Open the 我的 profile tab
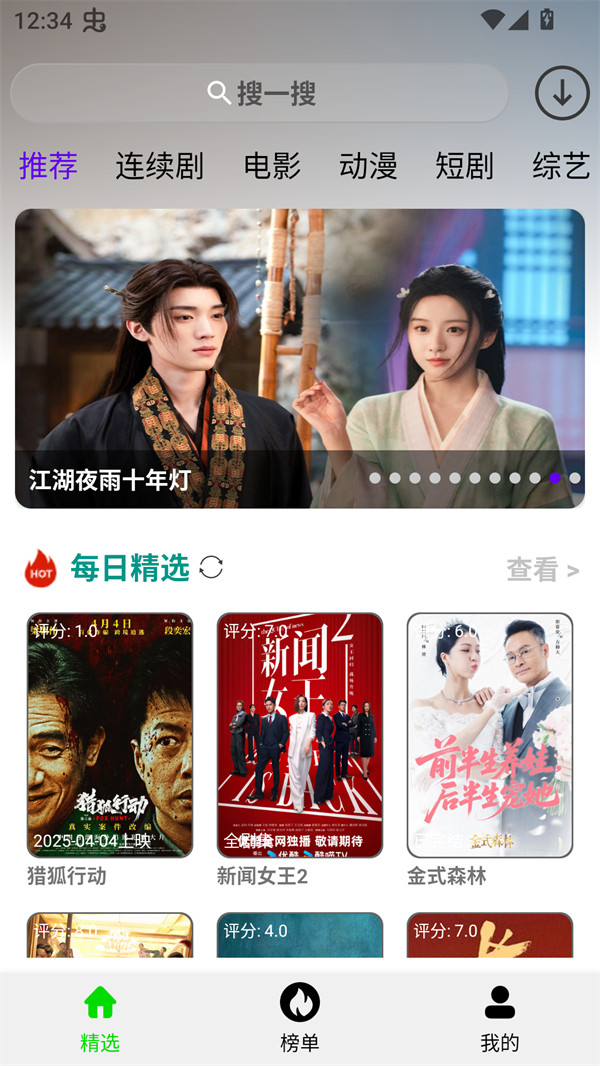 pyautogui.click(x=499, y=1018)
